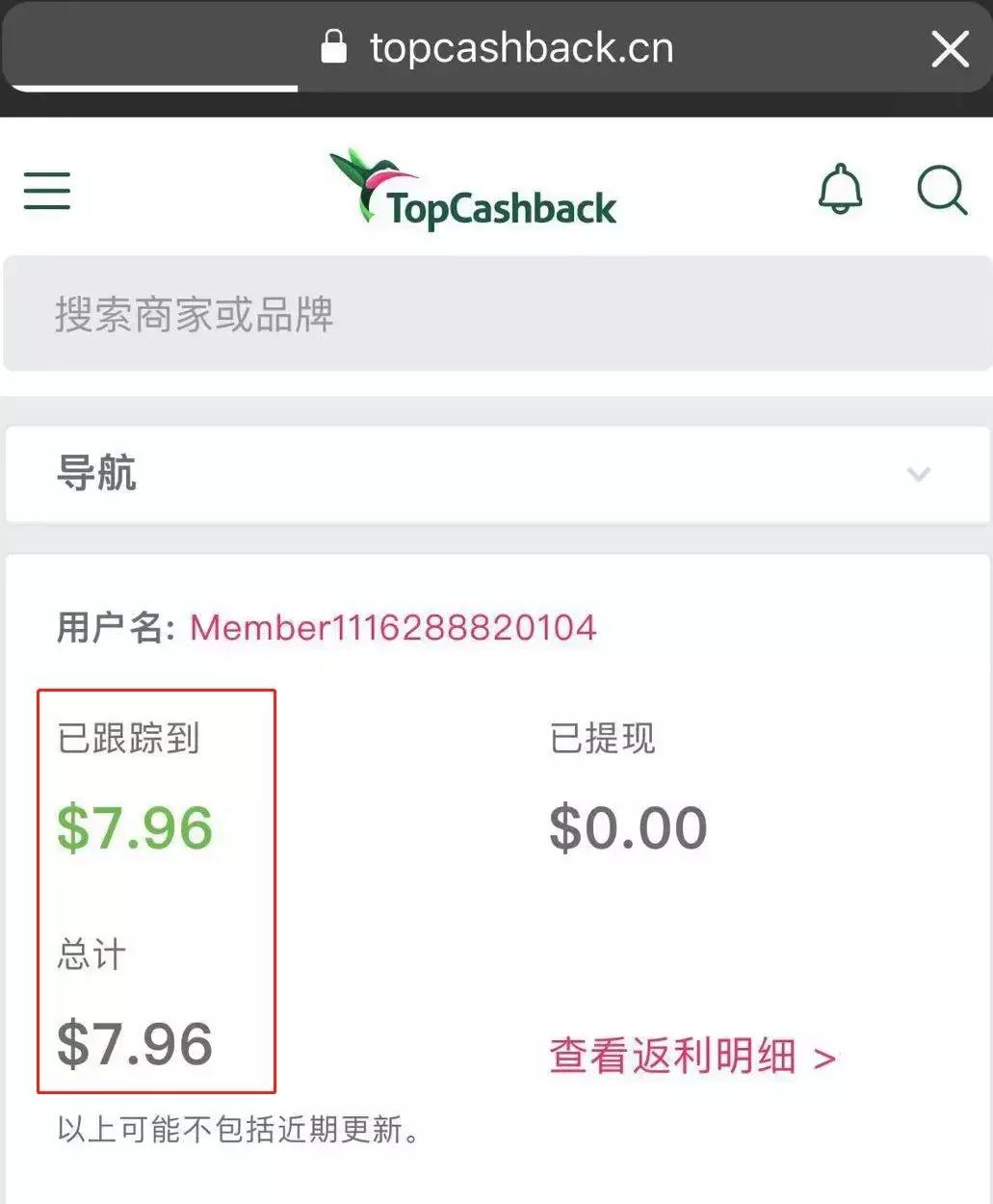993x1204 pixels.
Task: Open notifications via the bell icon
Action: pyautogui.click(x=840, y=191)
